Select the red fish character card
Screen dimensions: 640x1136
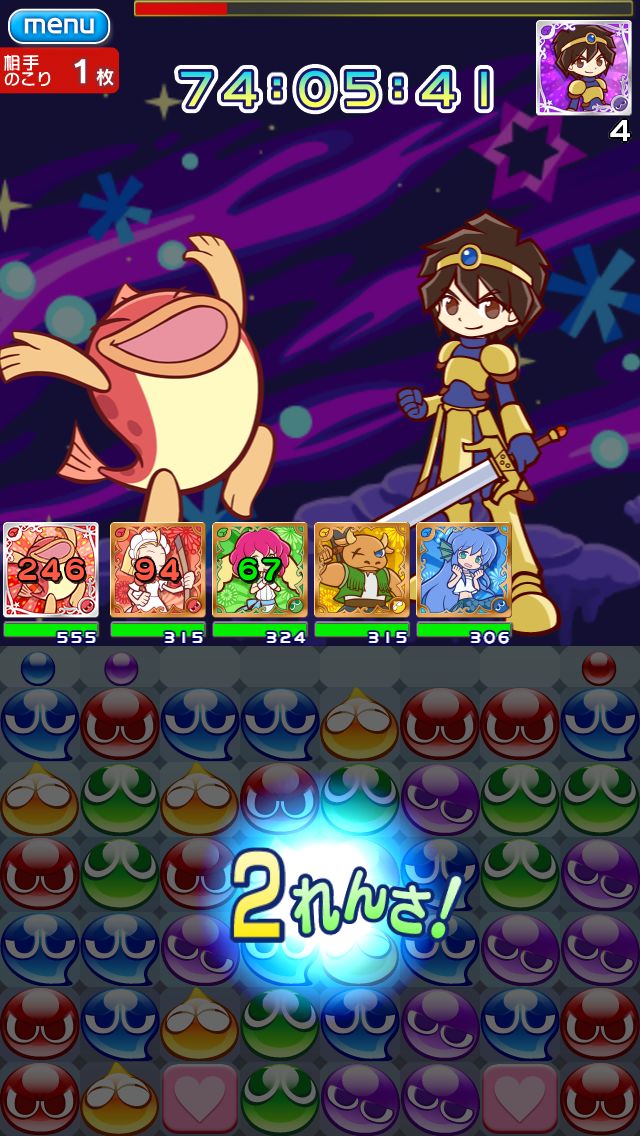(x=52, y=570)
